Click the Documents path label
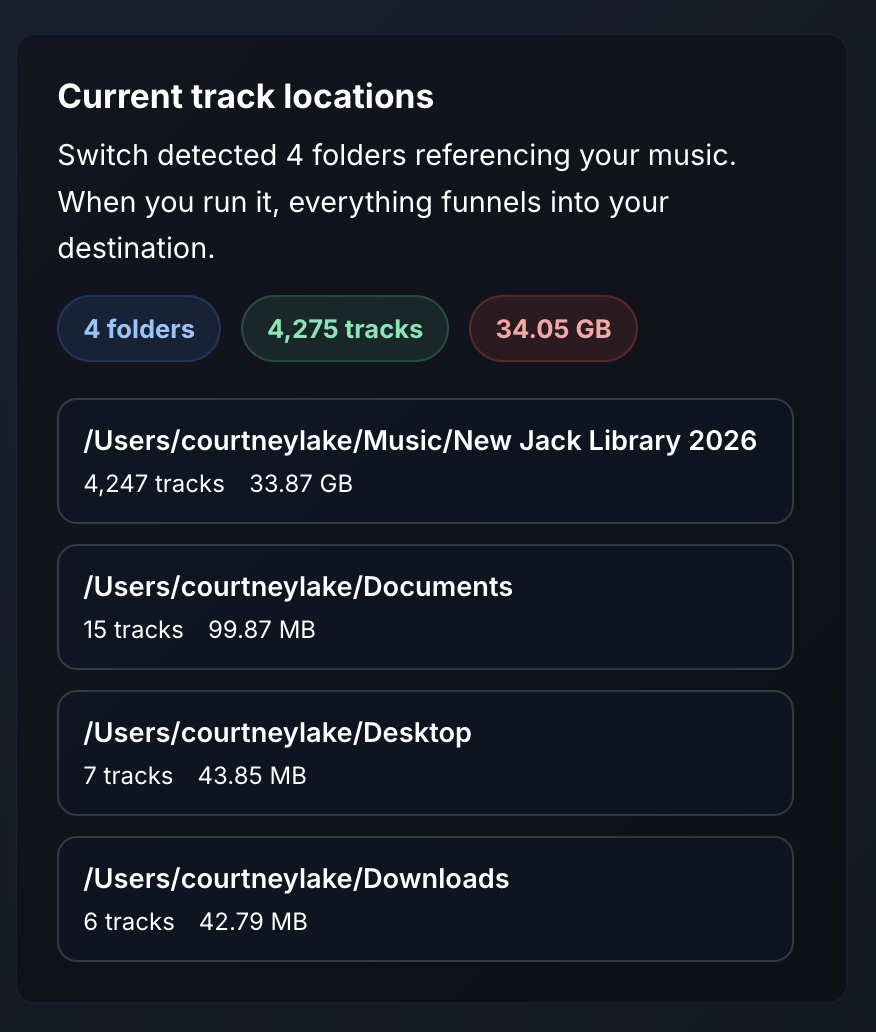The image size is (876, 1032). (298, 586)
